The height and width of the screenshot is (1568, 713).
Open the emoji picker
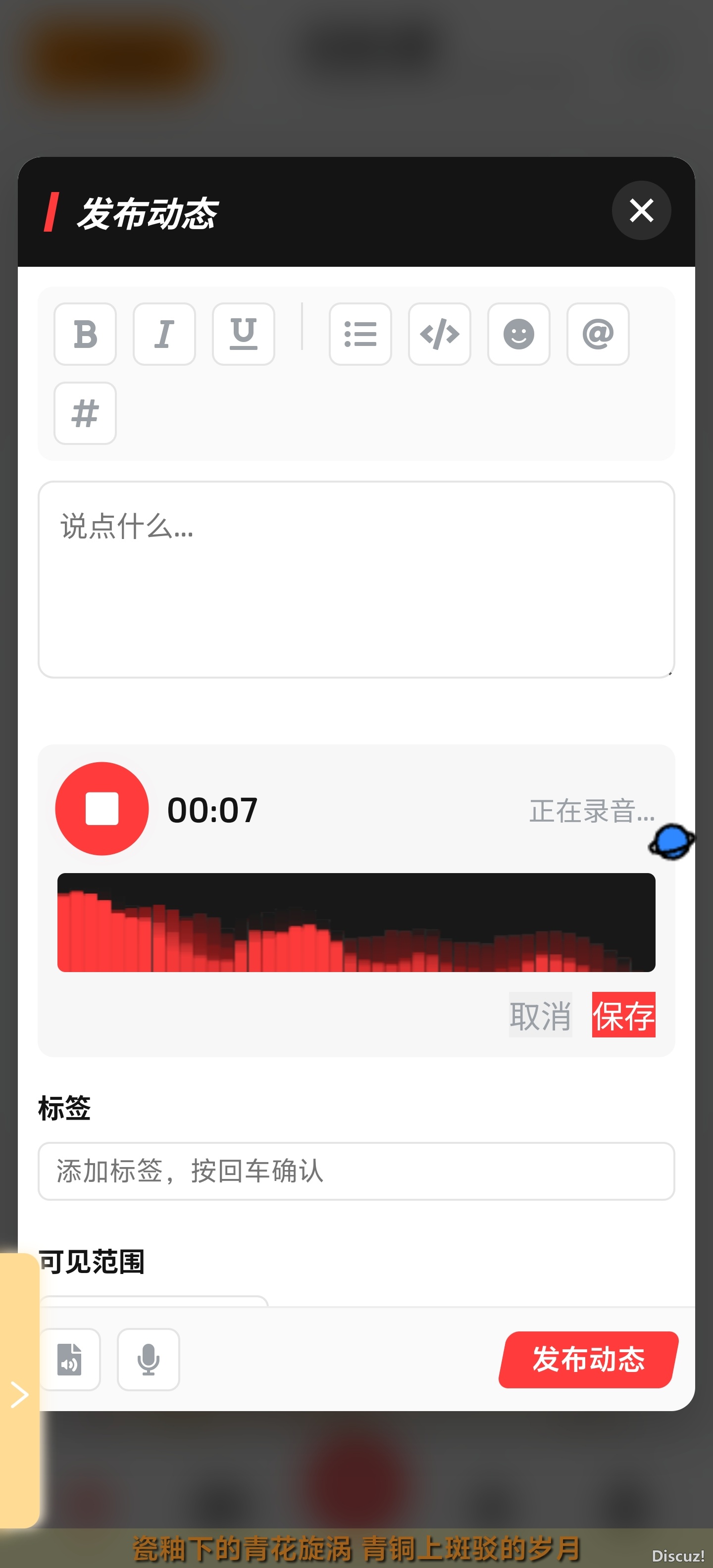tap(519, 334)
